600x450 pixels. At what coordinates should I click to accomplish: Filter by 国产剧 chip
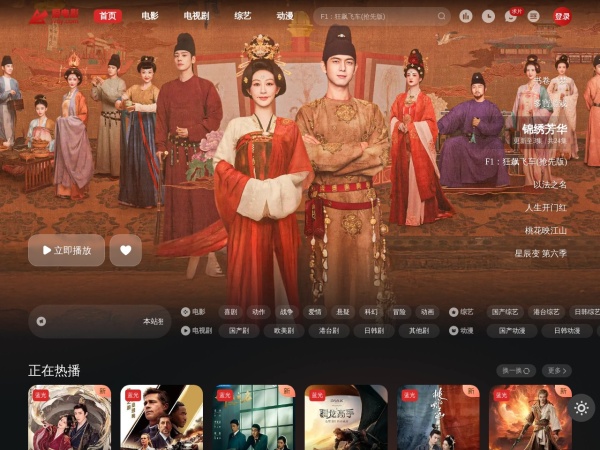pos(238,330)
